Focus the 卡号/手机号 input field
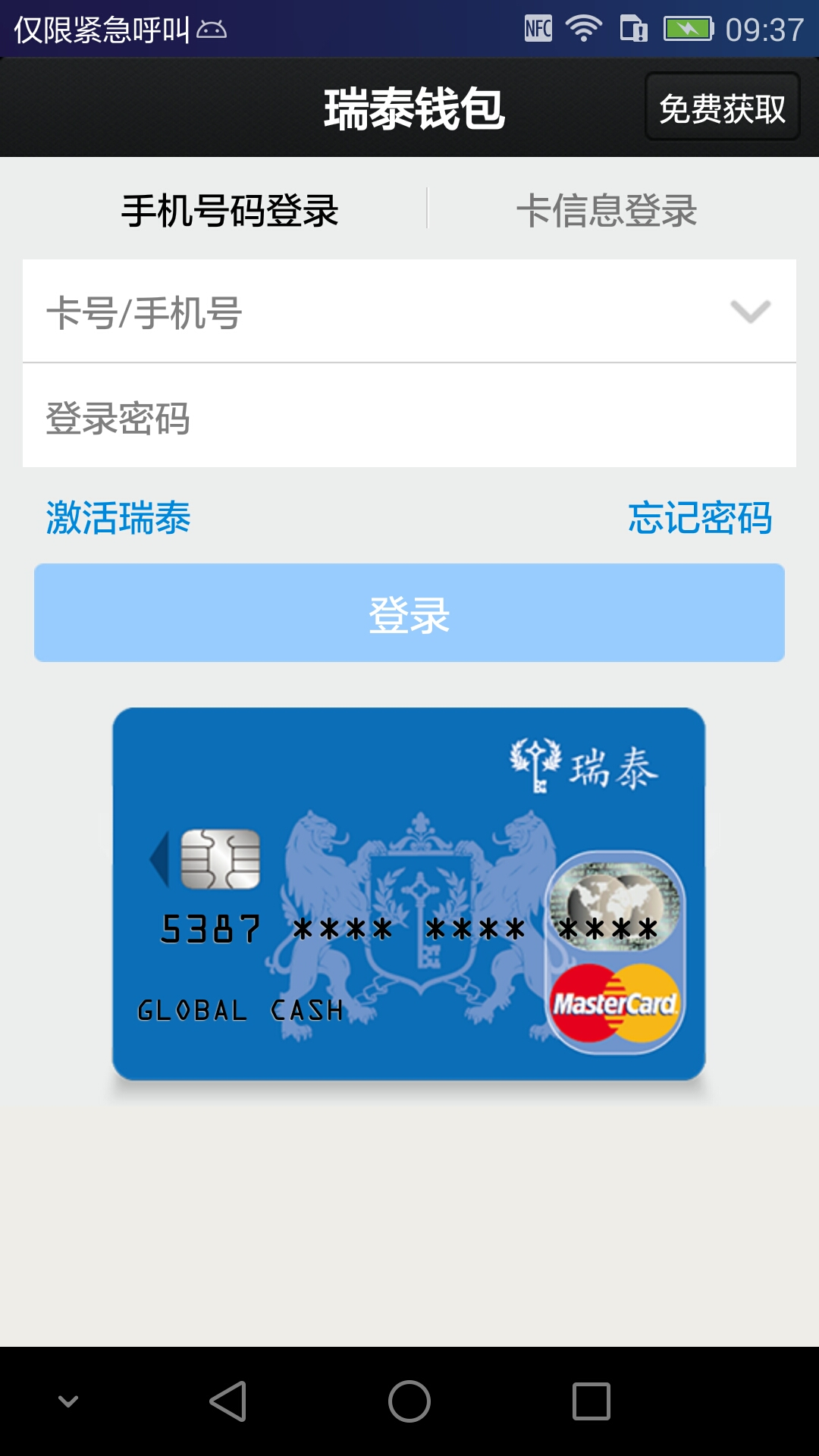Image resolution: width=819 pixels, height=1456 pixels. coord(364,312)
